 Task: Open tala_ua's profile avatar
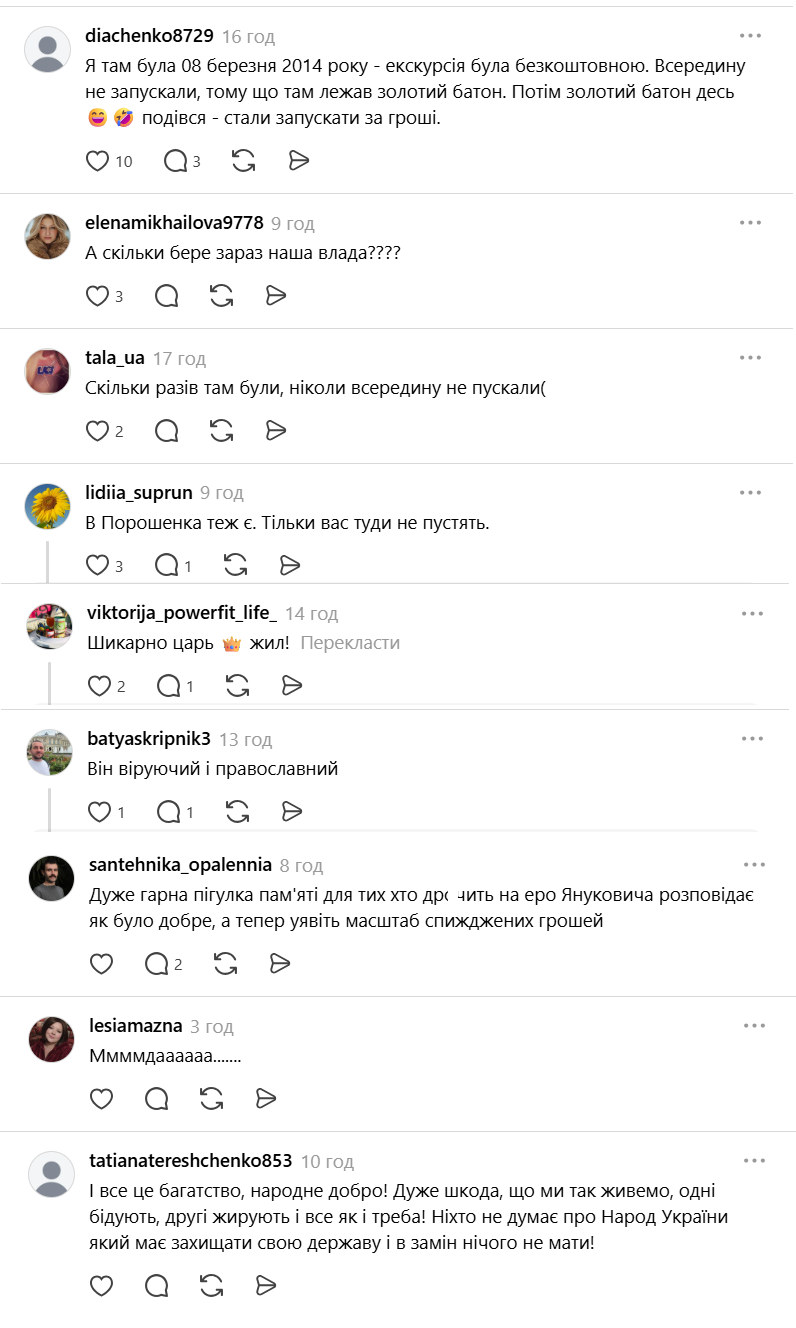(47, 372)
